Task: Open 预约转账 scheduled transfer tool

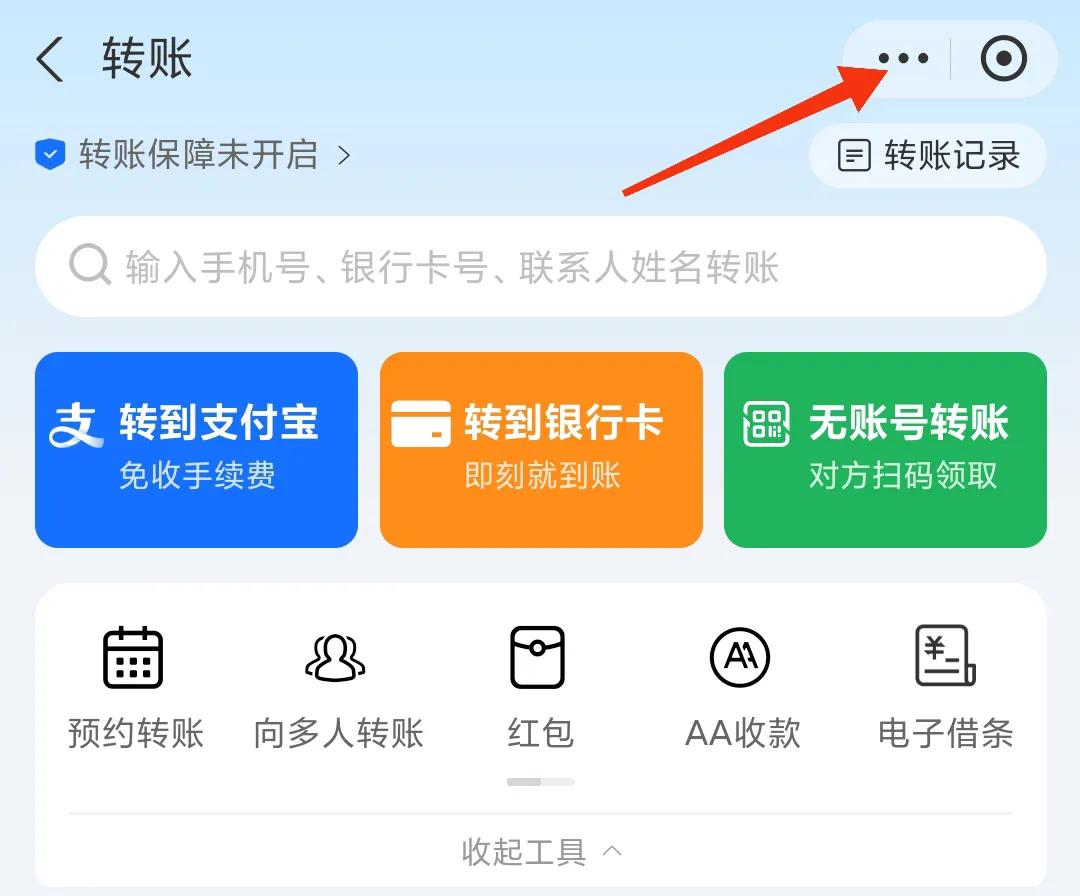Action: (x=135, y=687)
